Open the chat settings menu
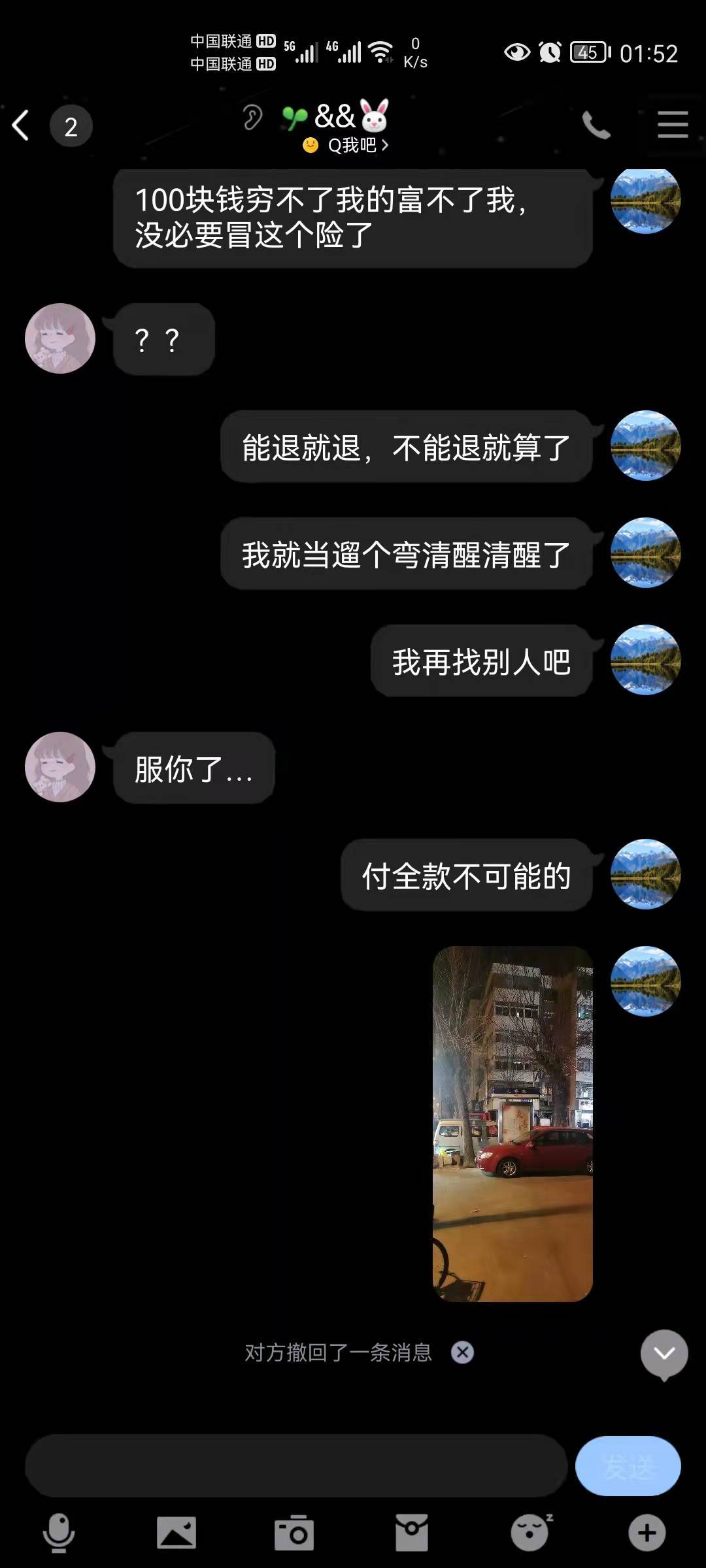The height and width of the screenshot is (1568, 706). pos(673,124)
